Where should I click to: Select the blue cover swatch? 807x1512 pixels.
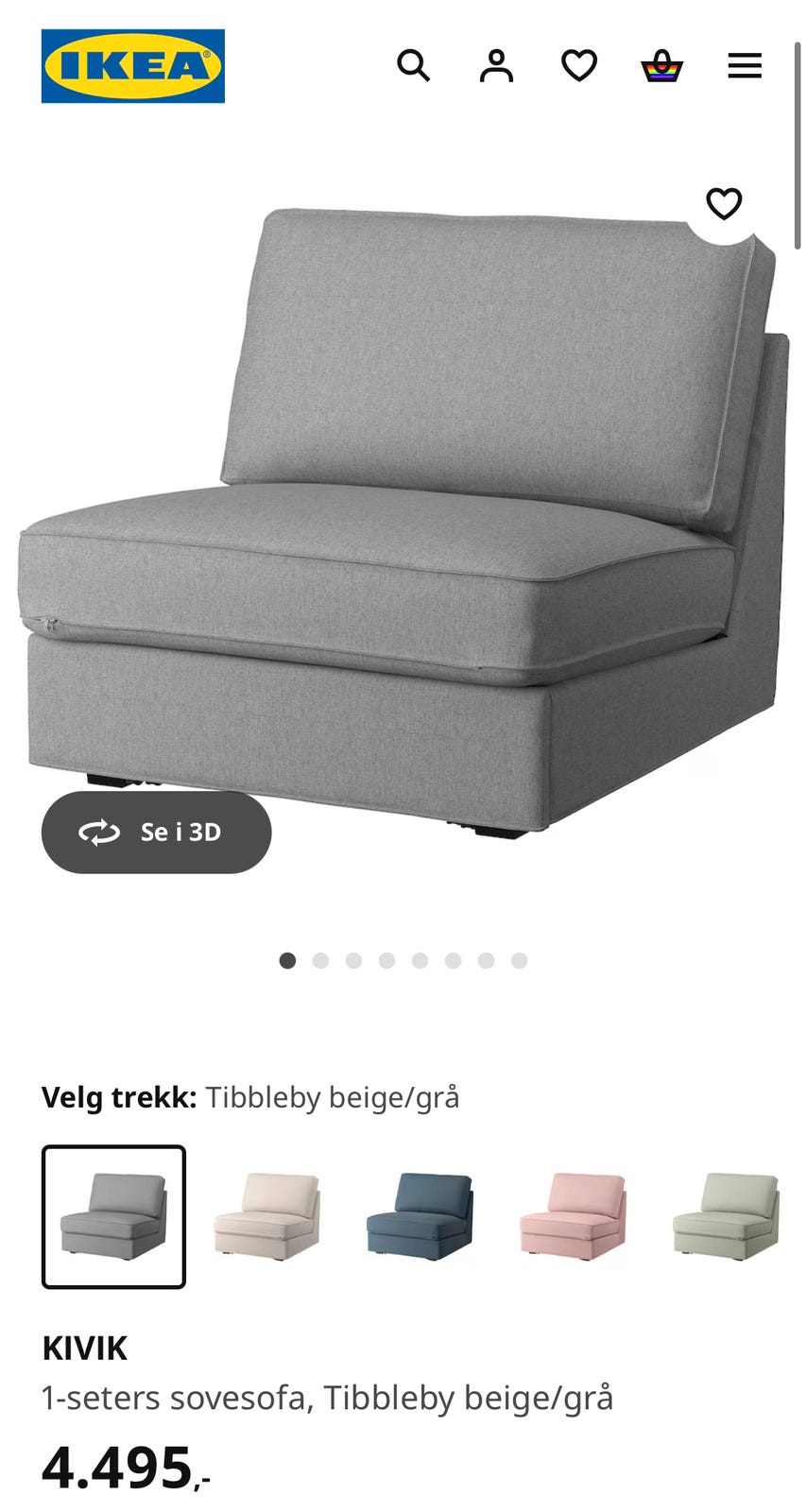pos(421,1216)
